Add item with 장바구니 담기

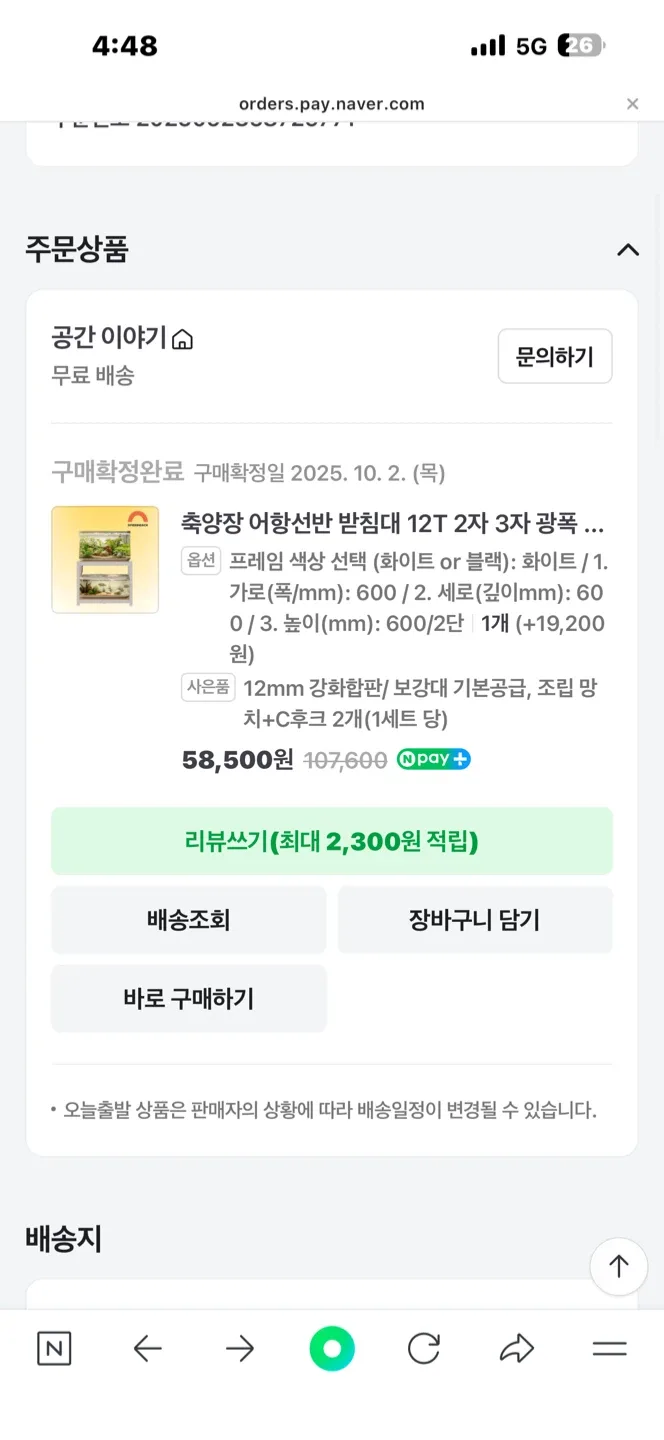pyautogui.click(x=474, y=920)
